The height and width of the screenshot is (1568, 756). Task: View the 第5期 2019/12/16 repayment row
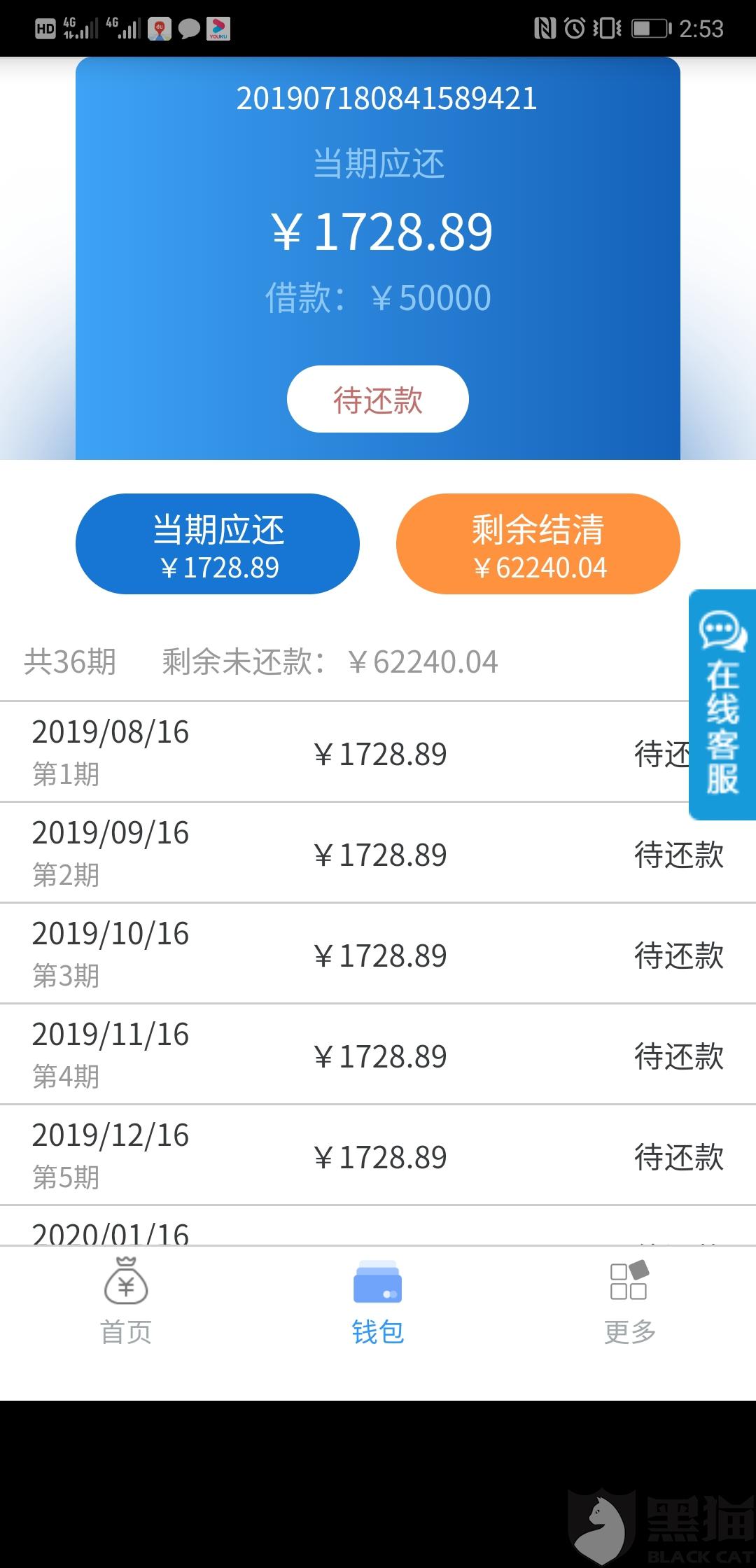coord(378,1156)
